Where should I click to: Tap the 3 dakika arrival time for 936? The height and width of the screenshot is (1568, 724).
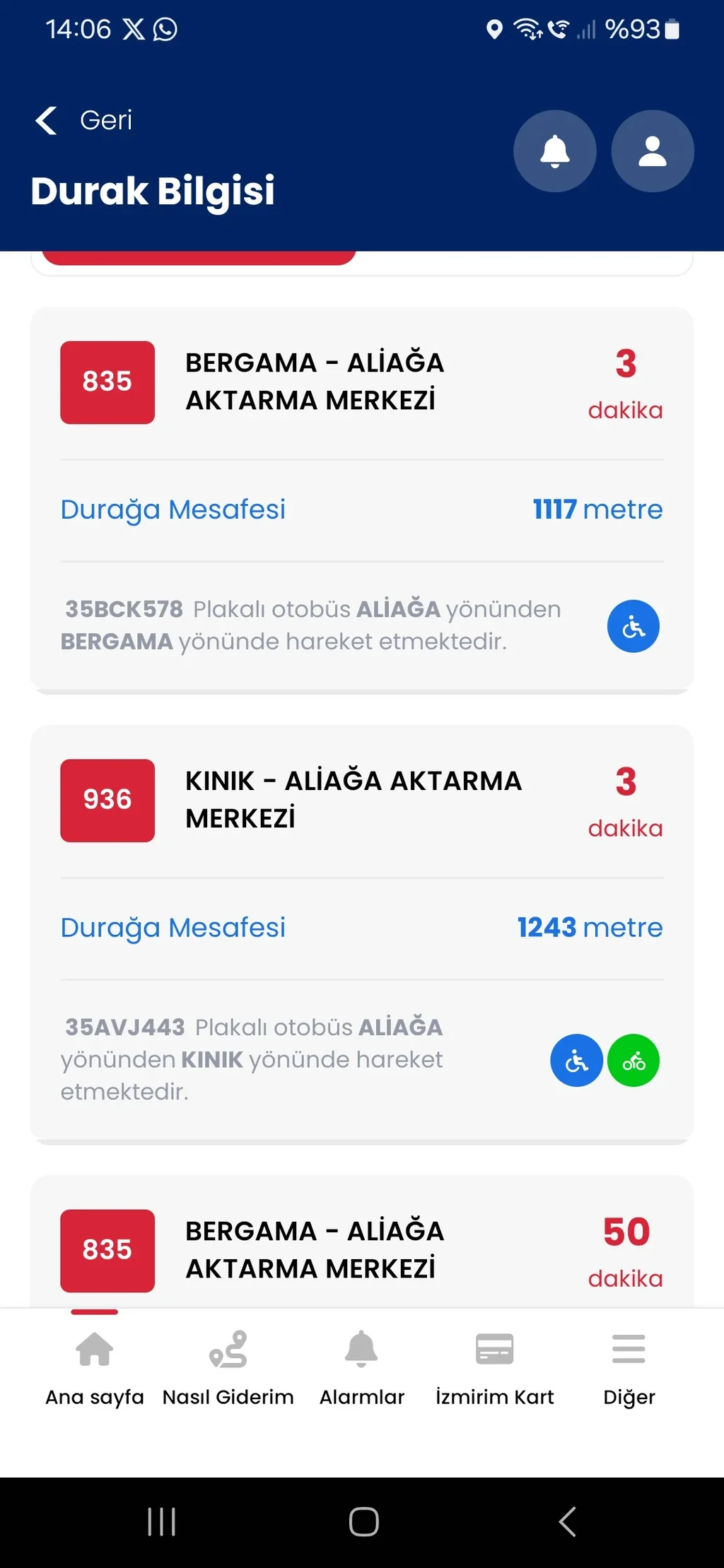click(x=625, y=802)
